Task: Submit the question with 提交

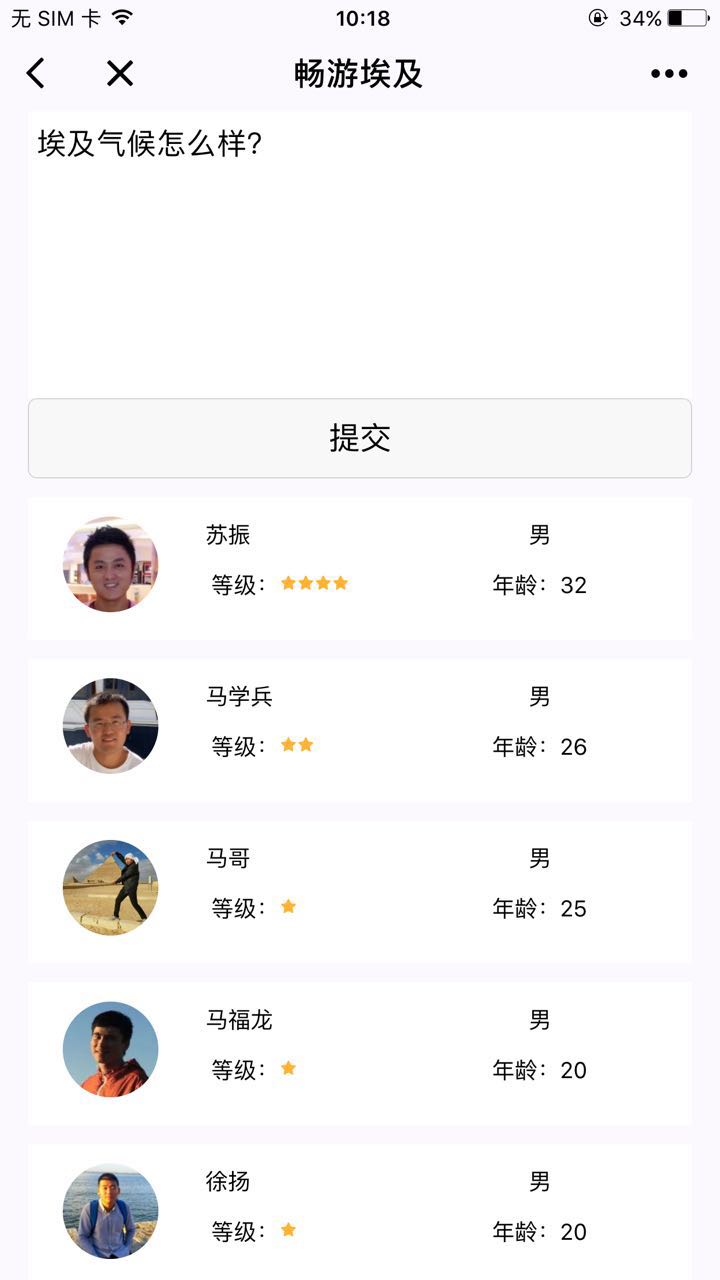Action: coord(359,438)
